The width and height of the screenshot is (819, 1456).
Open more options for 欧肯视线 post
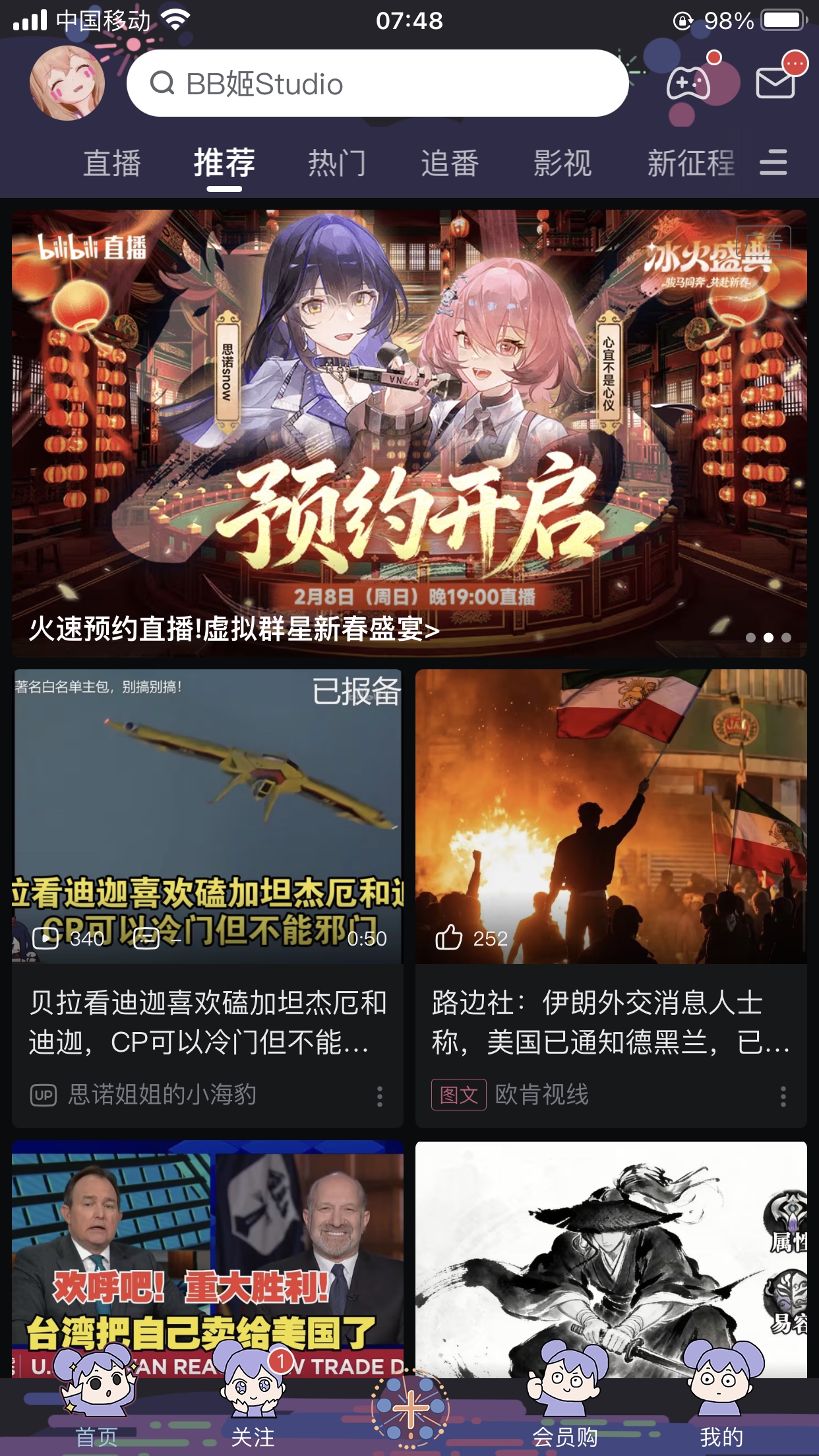coord(783,1096)
